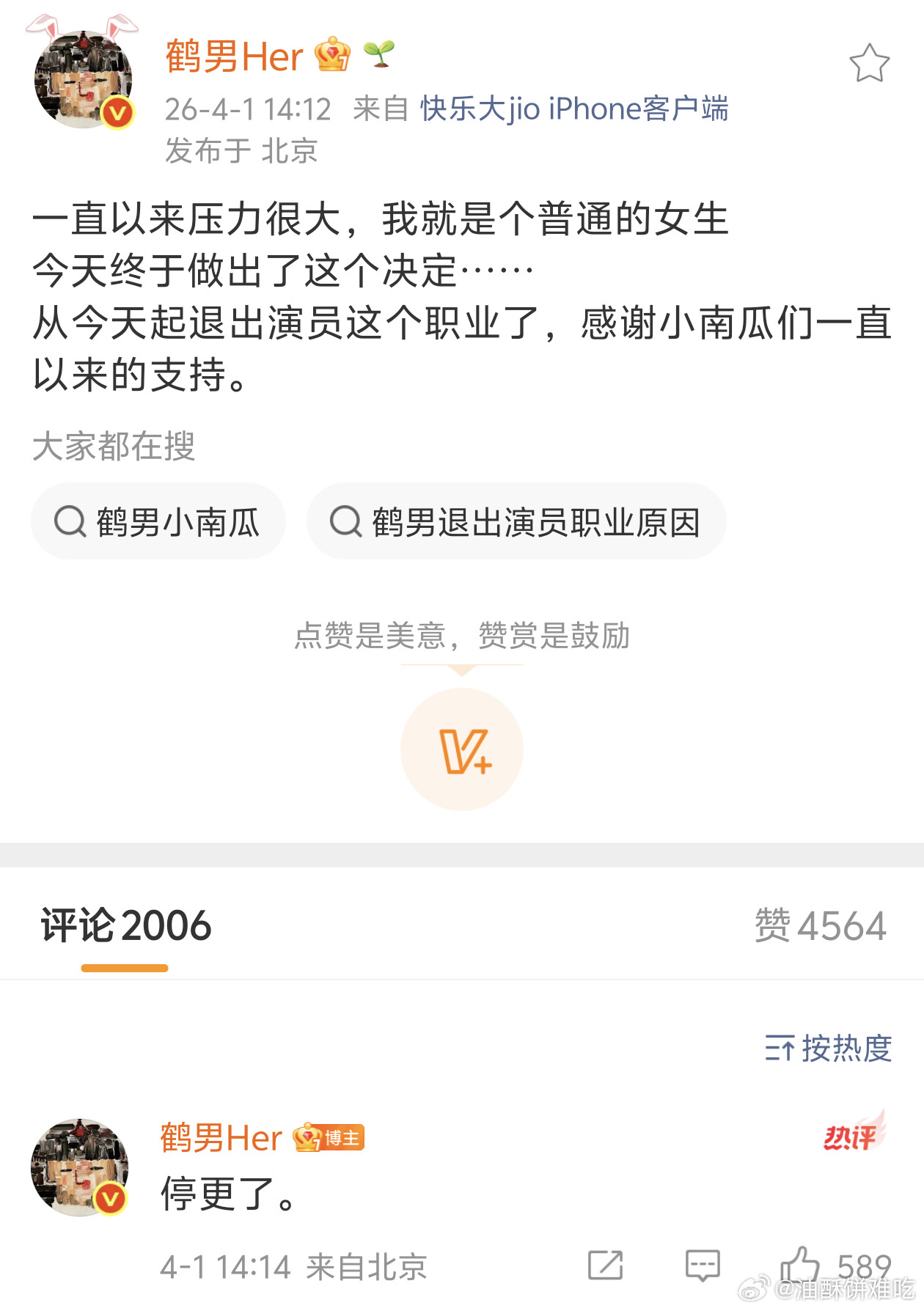The image size is (924, 1311).
Task: Tap the V+ reward icon below the post
Action: [461, 748]
